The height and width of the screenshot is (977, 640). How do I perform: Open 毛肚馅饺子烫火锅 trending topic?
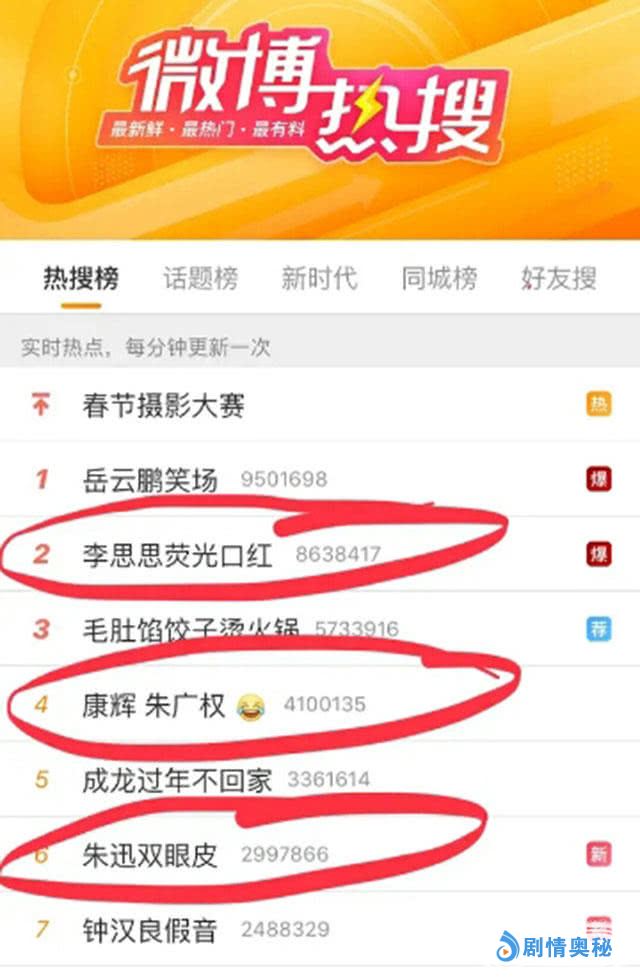[191, 630]
